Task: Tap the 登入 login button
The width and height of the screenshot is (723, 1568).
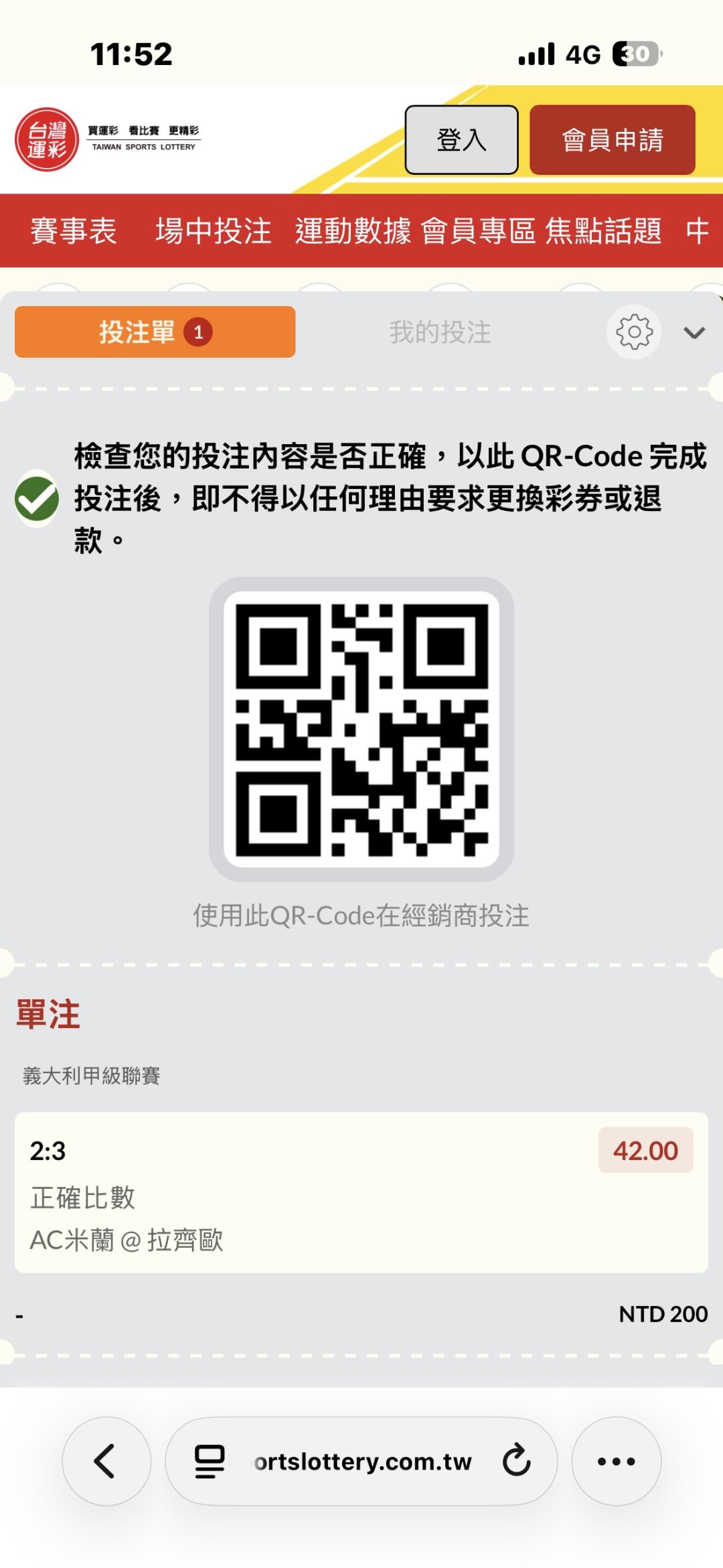Action: tap(461, 139)
